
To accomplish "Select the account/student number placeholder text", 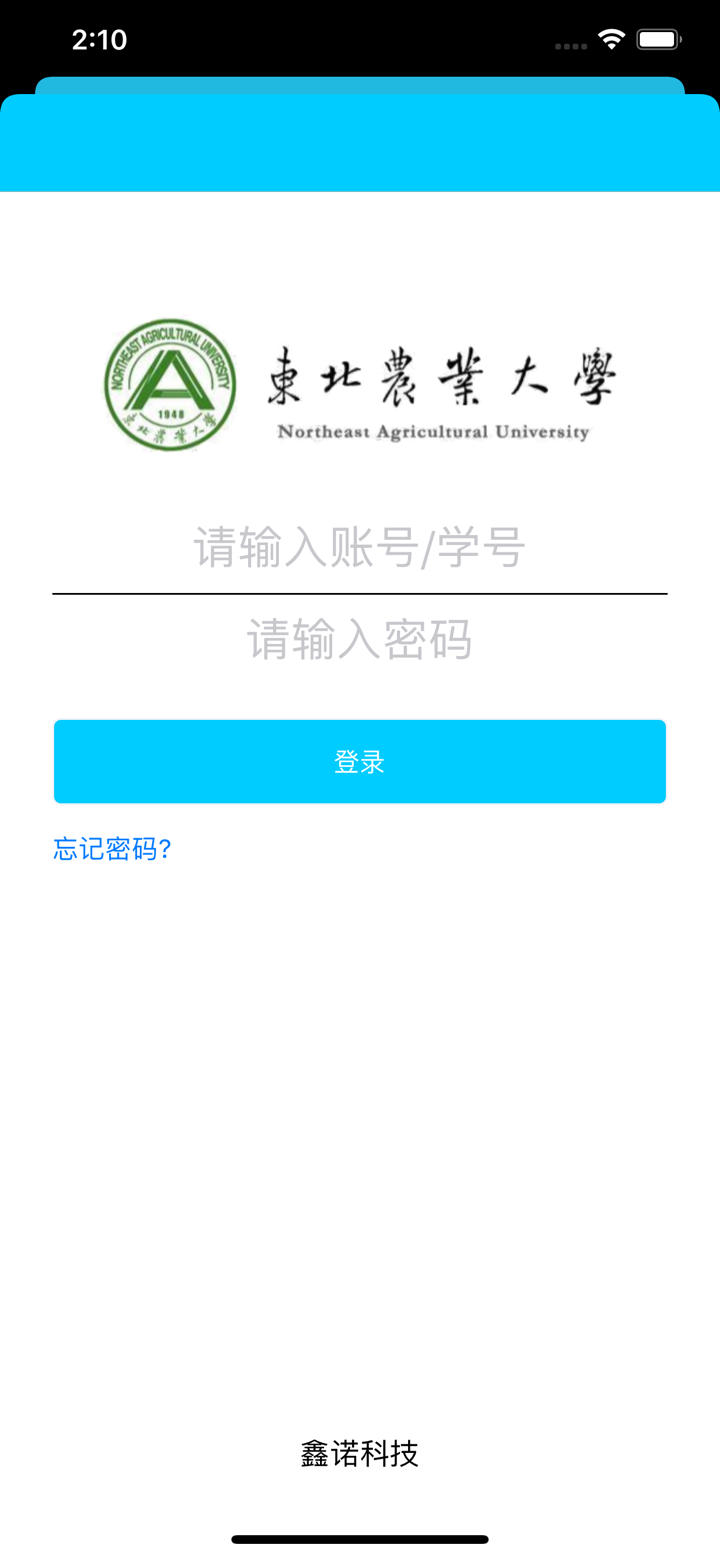I will coord(360,548).
